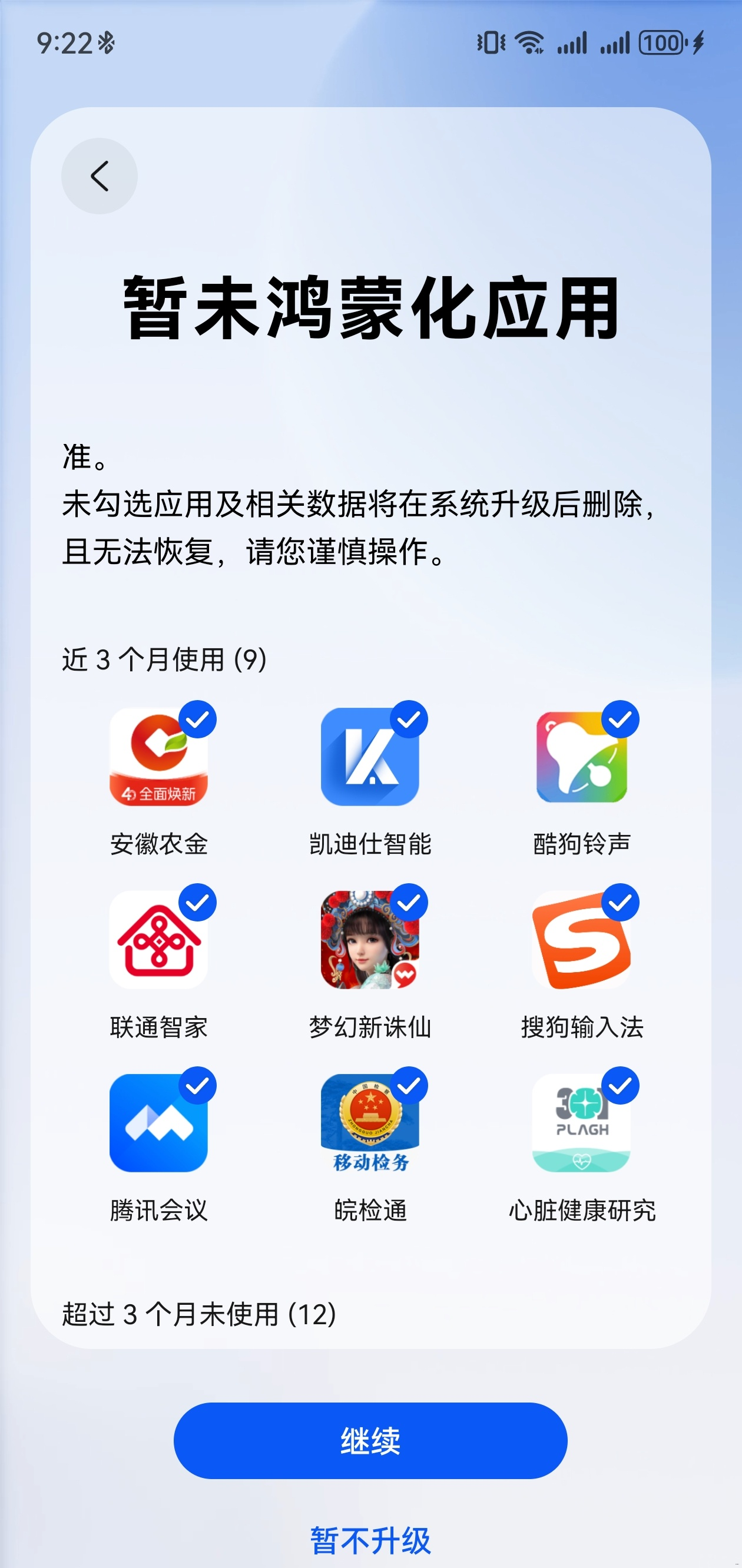Tap the 继续 button to proceed

(370, 1441)
